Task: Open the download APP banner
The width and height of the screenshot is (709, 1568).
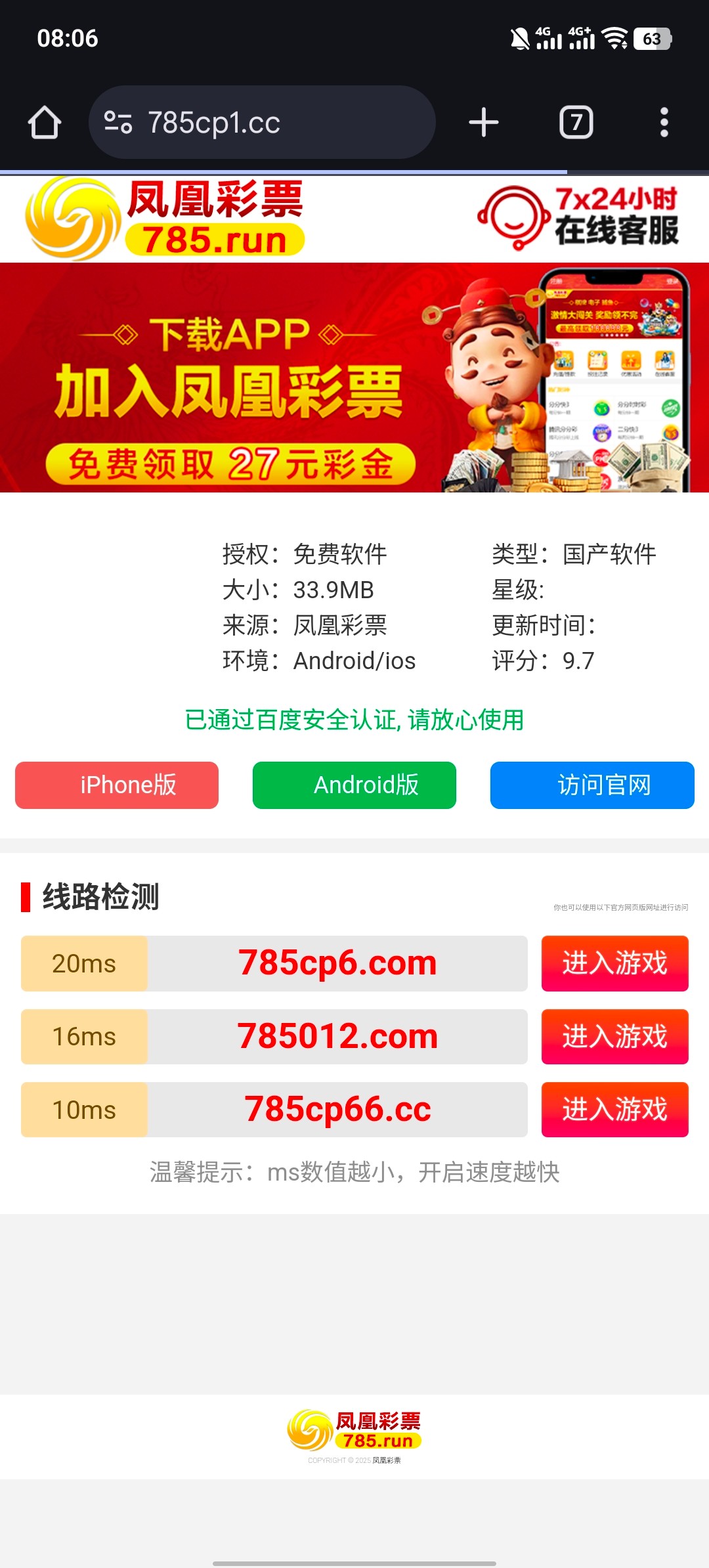Action: tap(354, 378)
